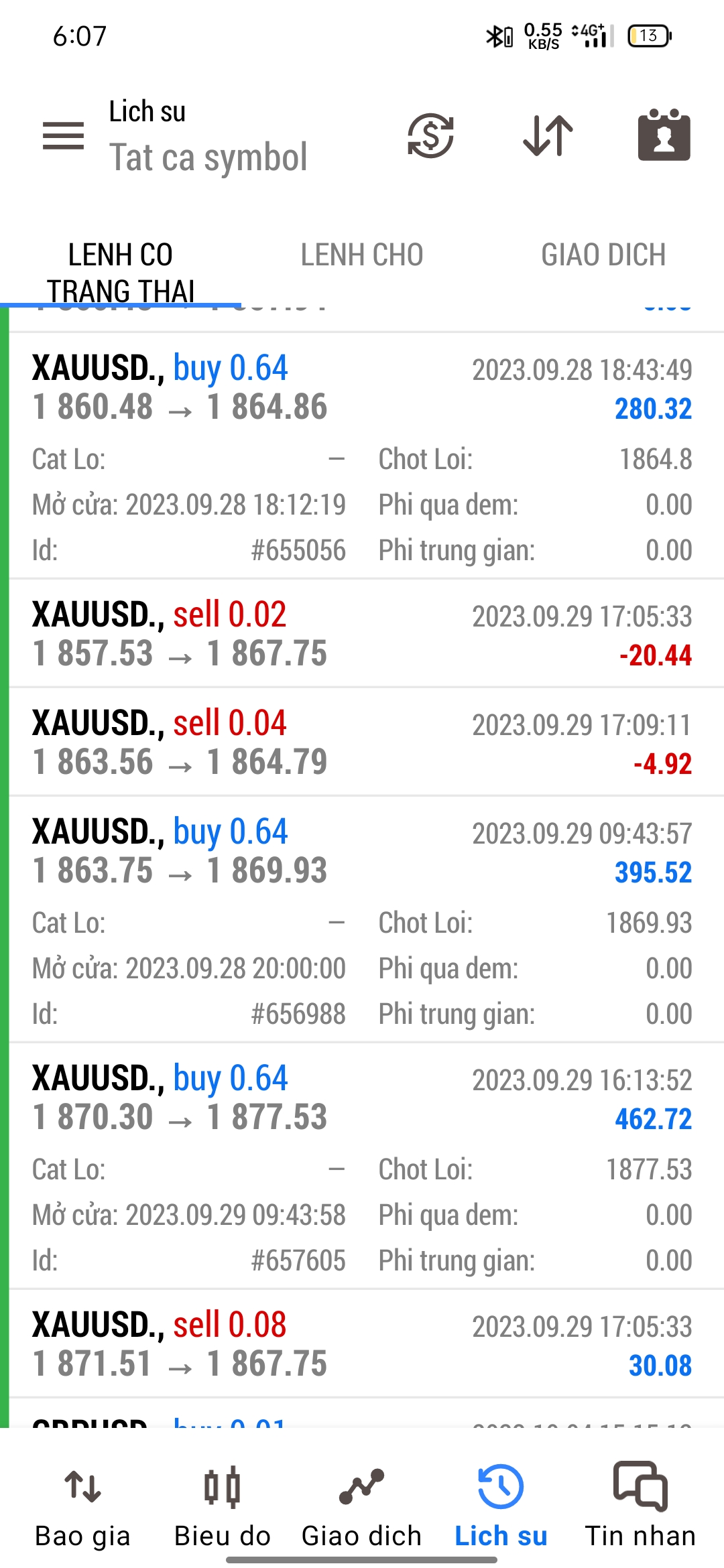724x1568 pixels.
Task: Expand the sell 0.02 order with loss -20.44
Action: (x=362, y=634)
